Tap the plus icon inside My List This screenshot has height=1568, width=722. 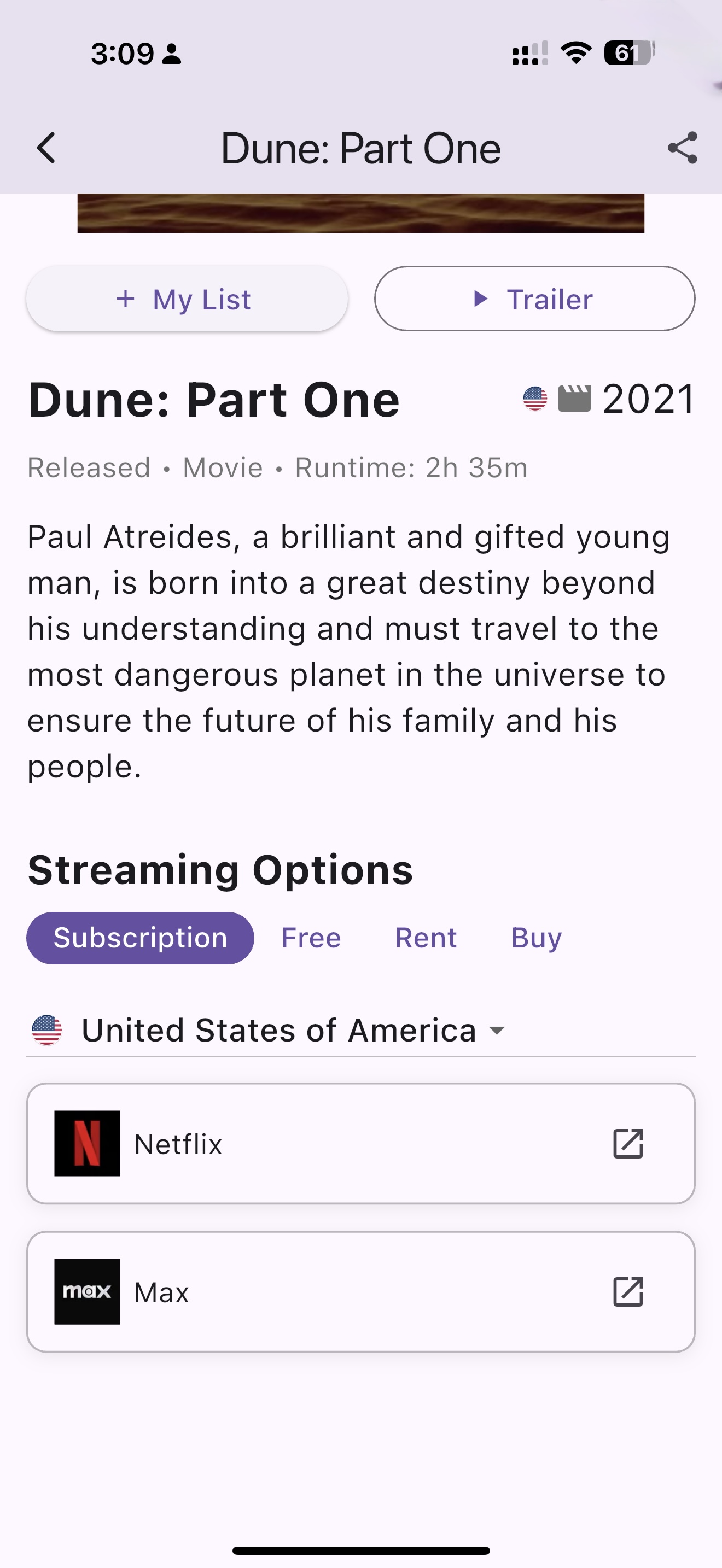tap(126, 299)
